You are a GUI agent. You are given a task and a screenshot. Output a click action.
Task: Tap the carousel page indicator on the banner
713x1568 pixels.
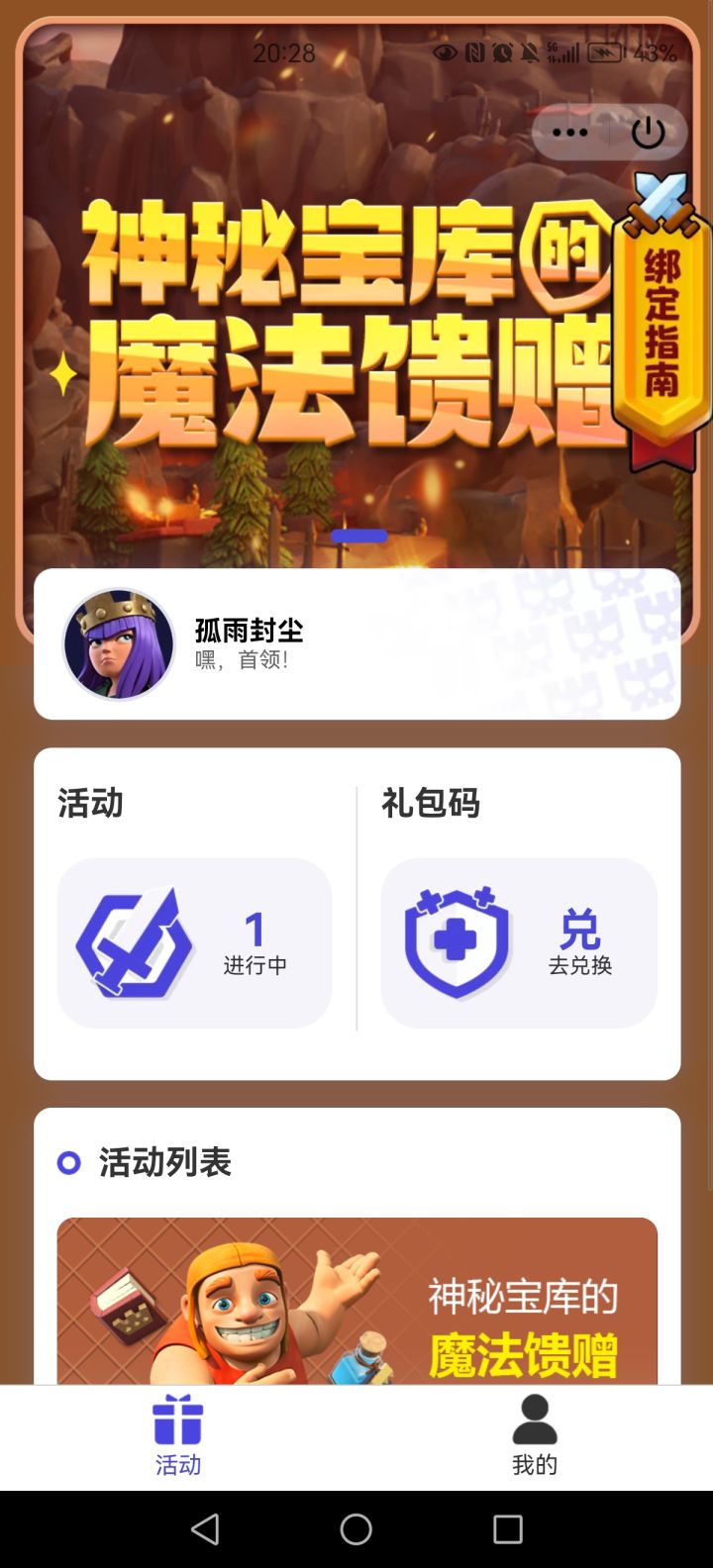click(x=356, y=536)
